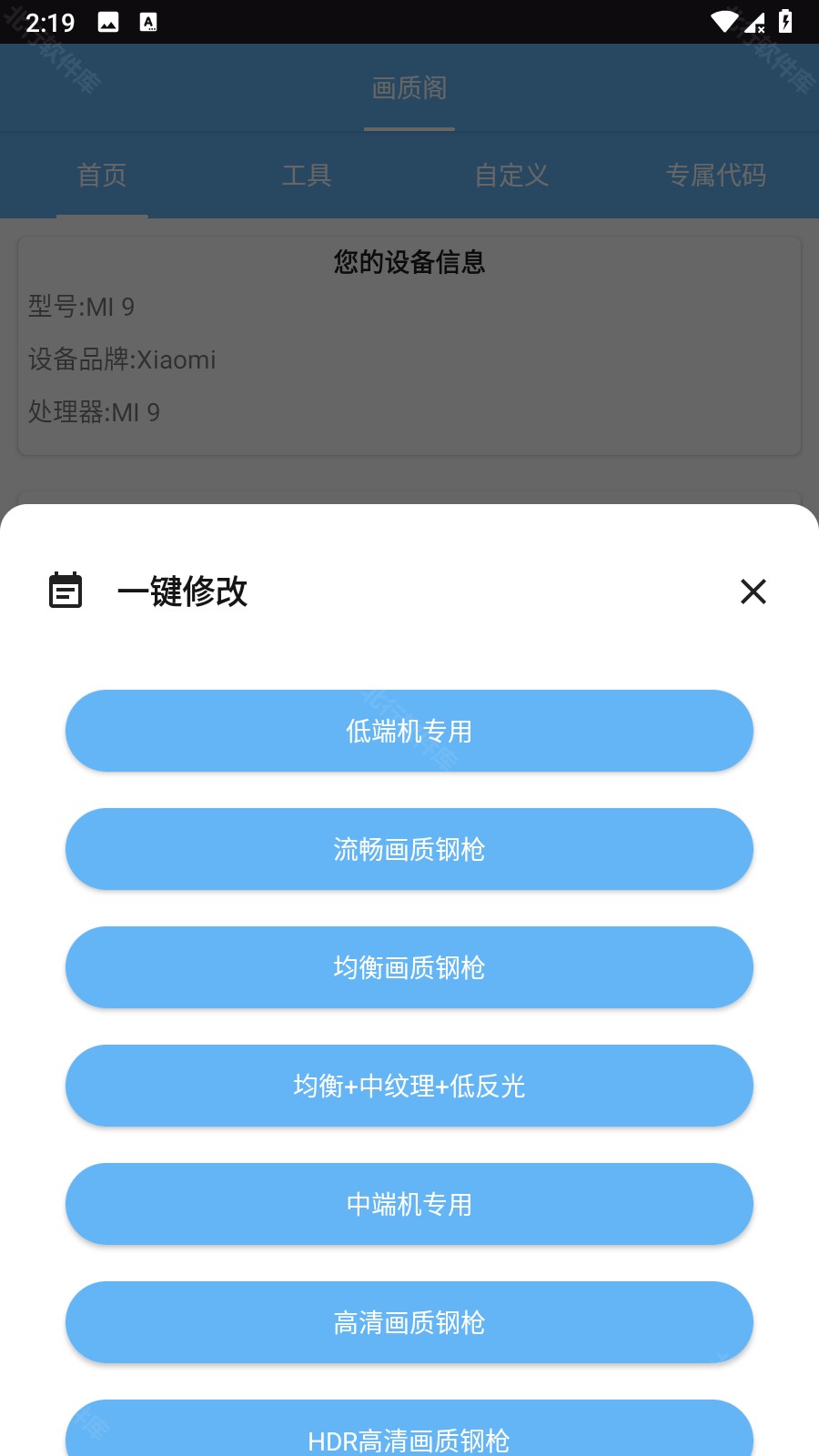
Task: Apply 高清画质钢枪 quality
Action: pos(409,1322)
